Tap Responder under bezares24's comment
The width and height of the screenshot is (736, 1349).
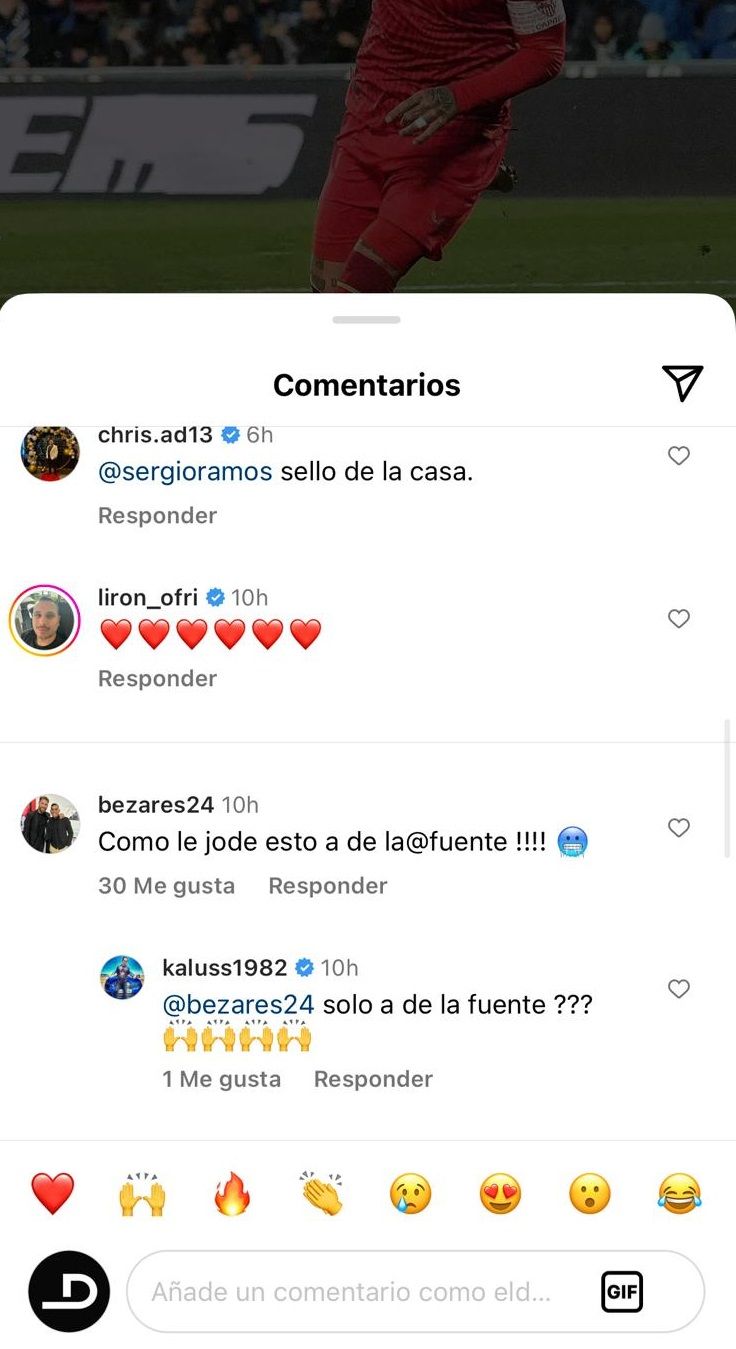[x=327, y=885]
